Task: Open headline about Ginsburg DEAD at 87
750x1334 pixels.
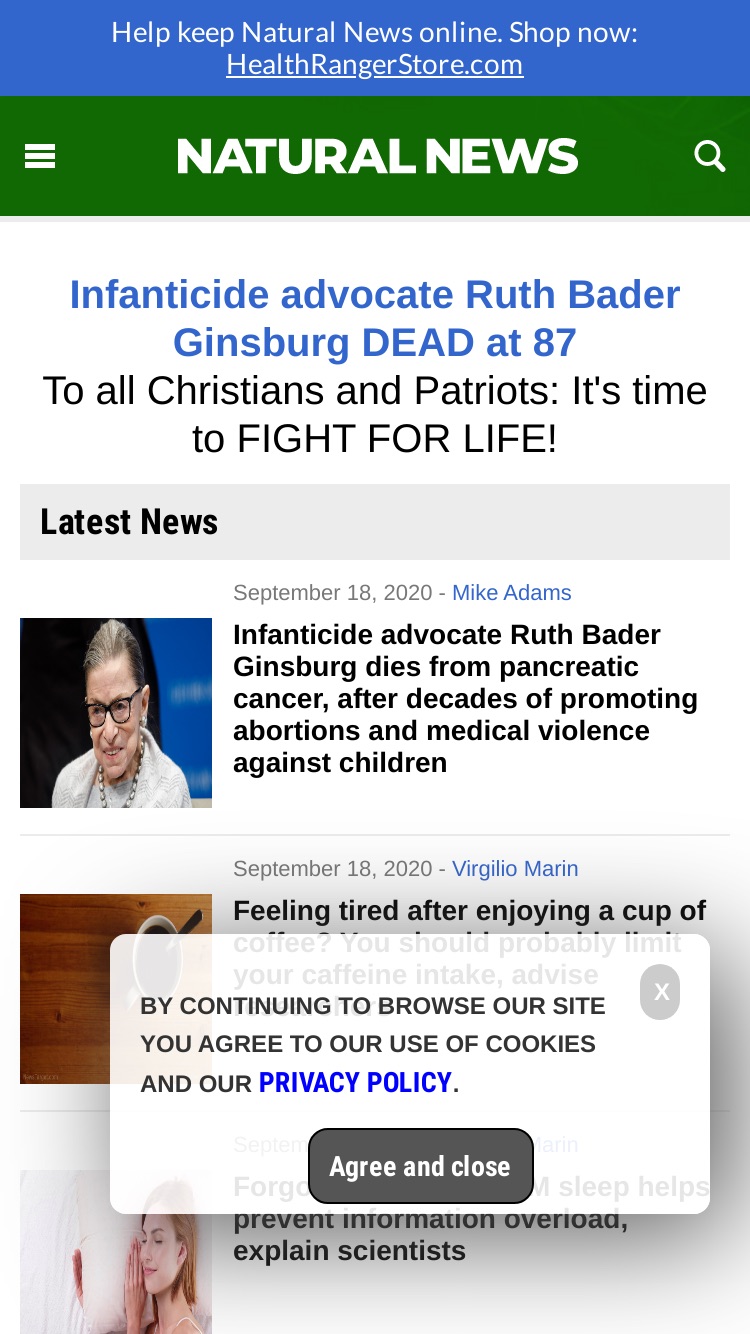Action: click(375, 319)
